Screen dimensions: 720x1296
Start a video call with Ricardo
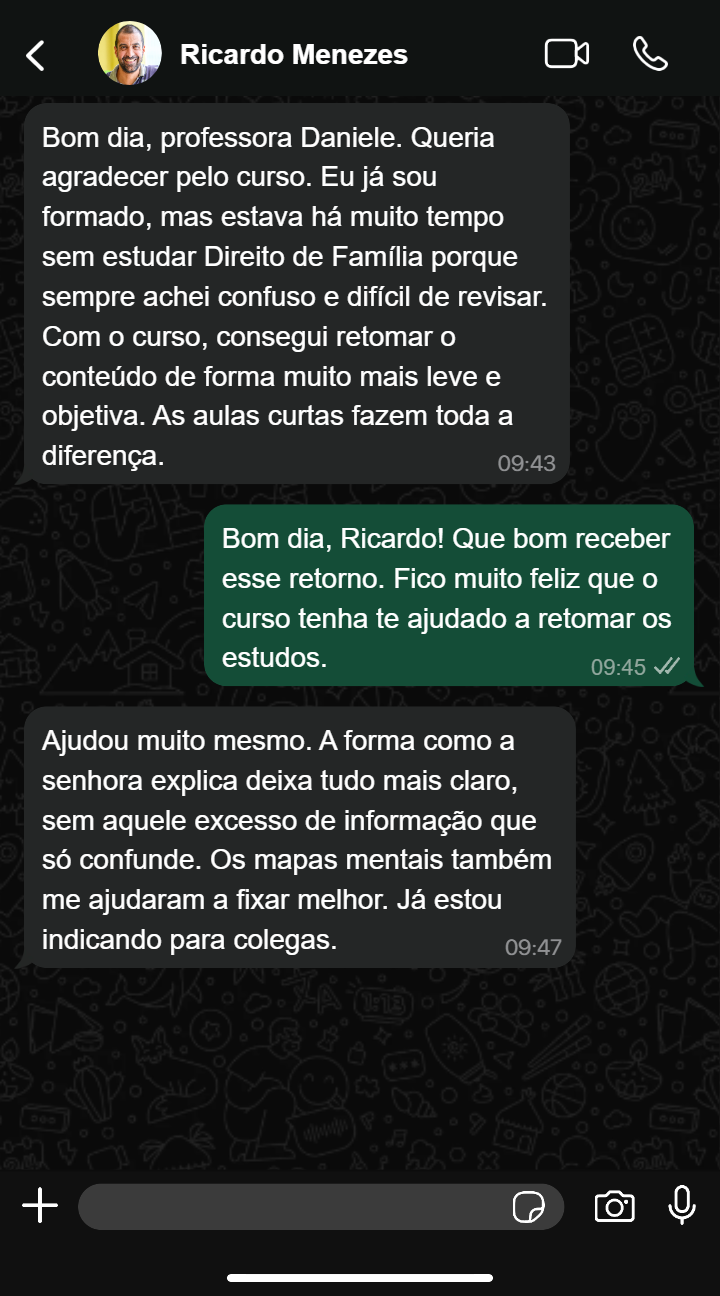point(566,54)
